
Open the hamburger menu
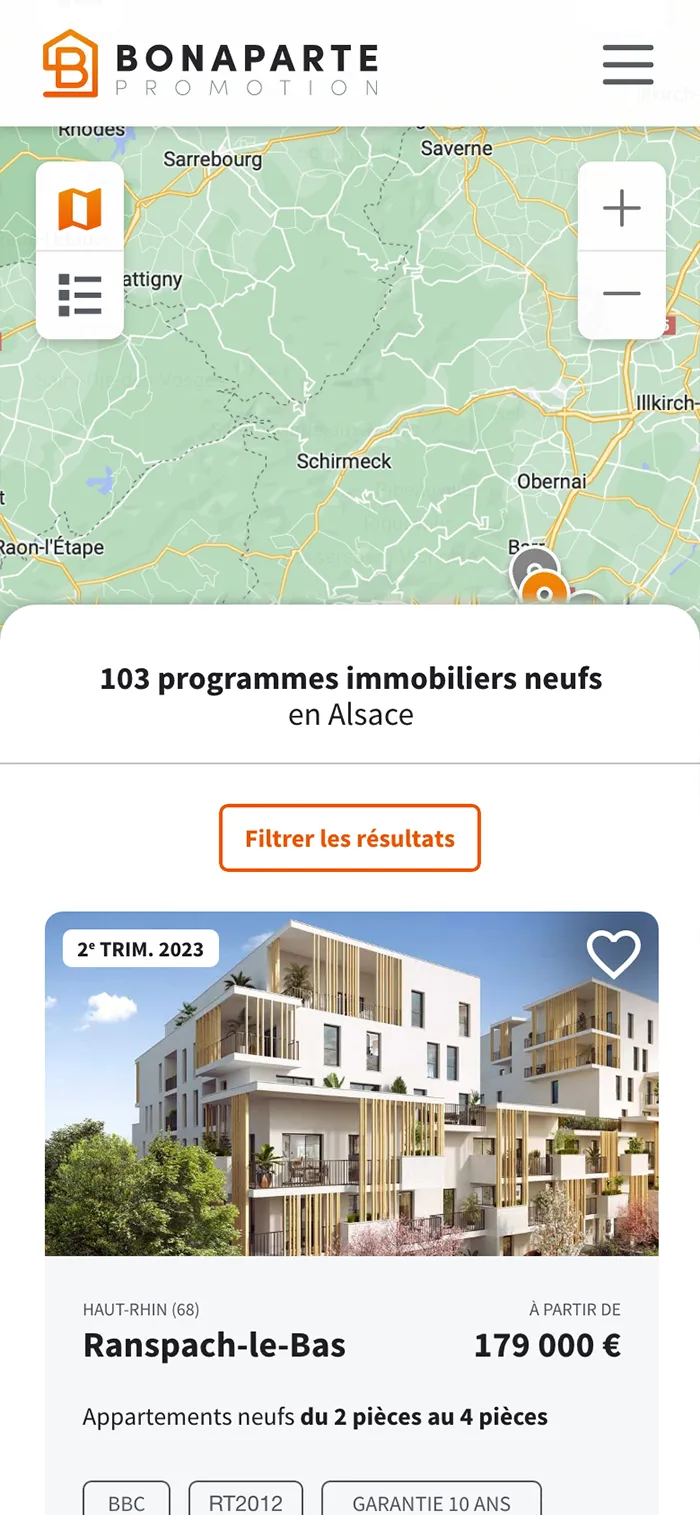pyautogui.click(x=628, y=65)
